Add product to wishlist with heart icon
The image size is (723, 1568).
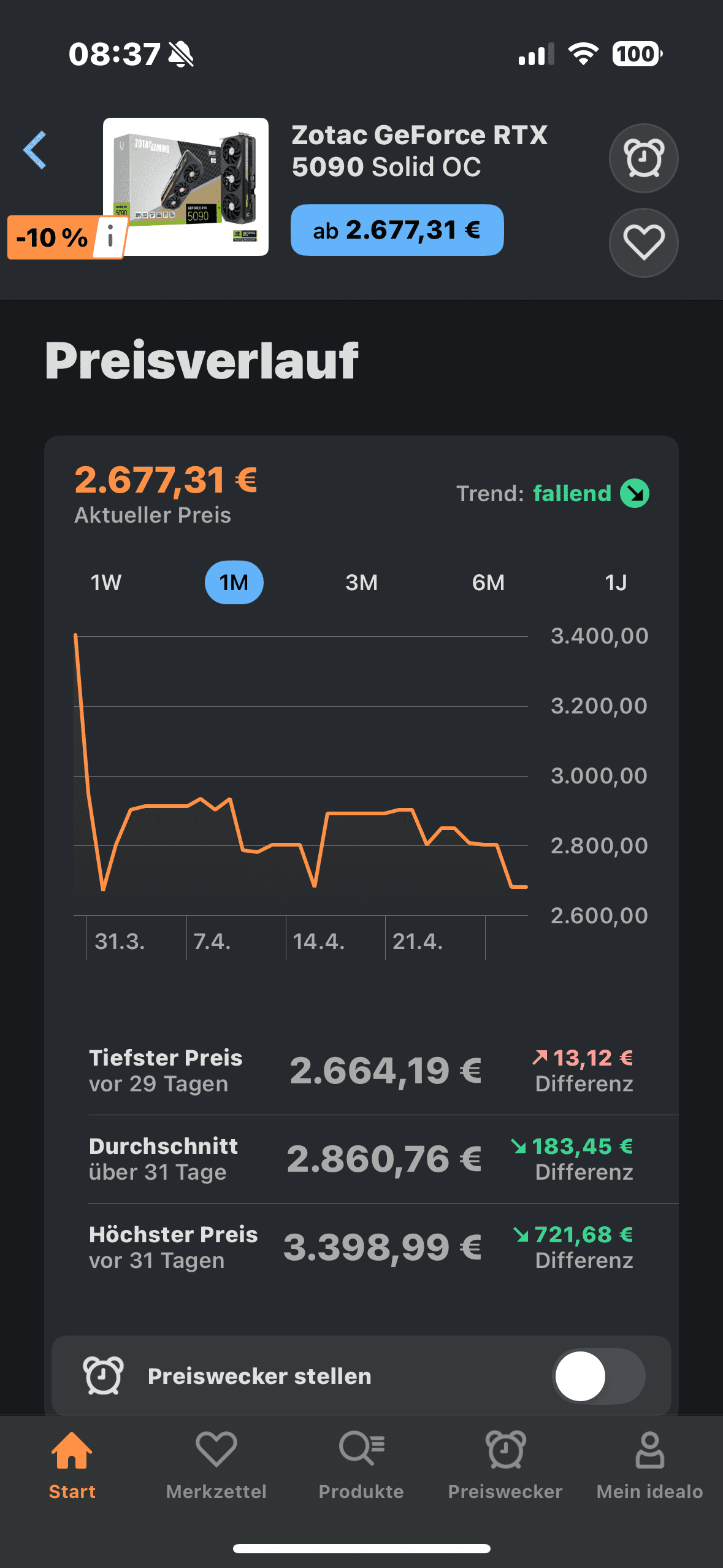[643, 243]
